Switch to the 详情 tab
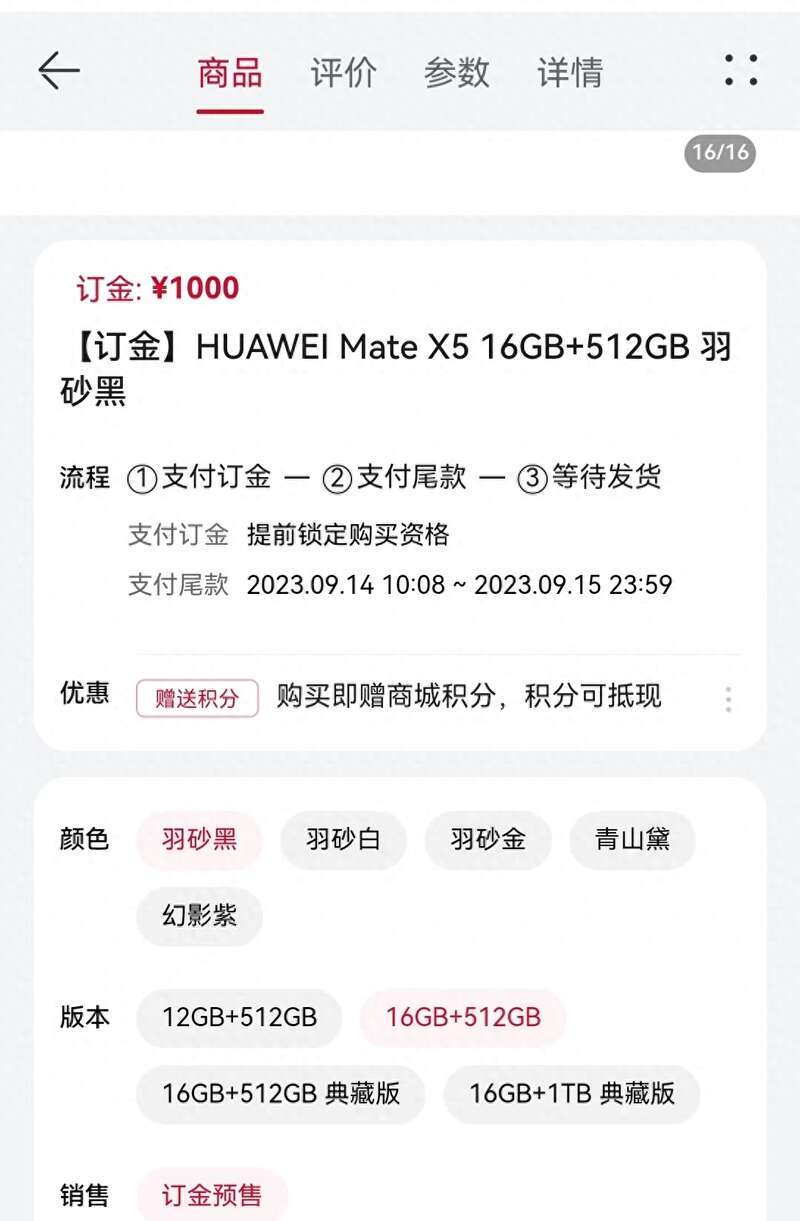 pyautogui.click(x=570, y=73)
